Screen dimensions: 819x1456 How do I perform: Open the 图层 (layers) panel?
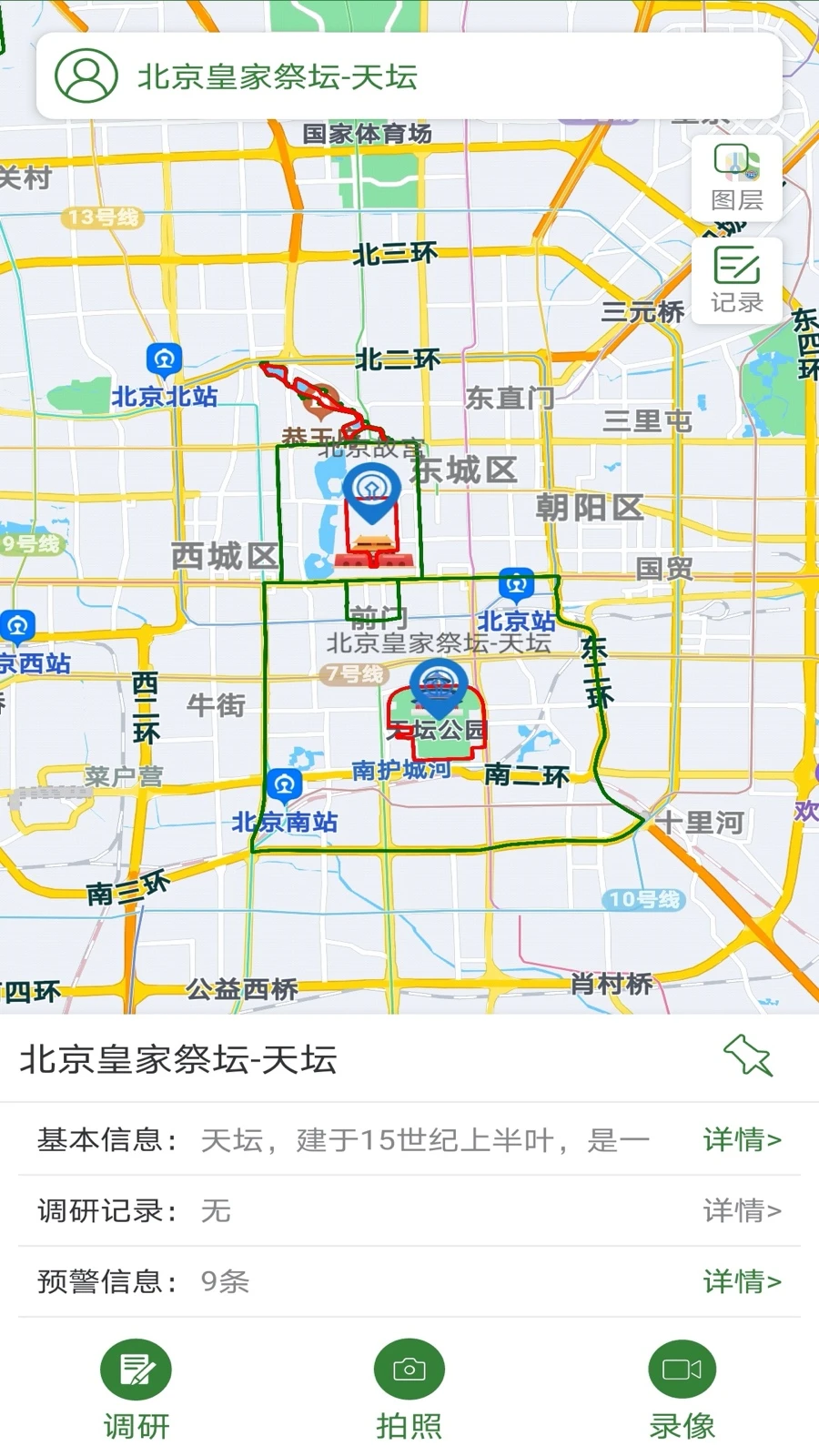738,178
